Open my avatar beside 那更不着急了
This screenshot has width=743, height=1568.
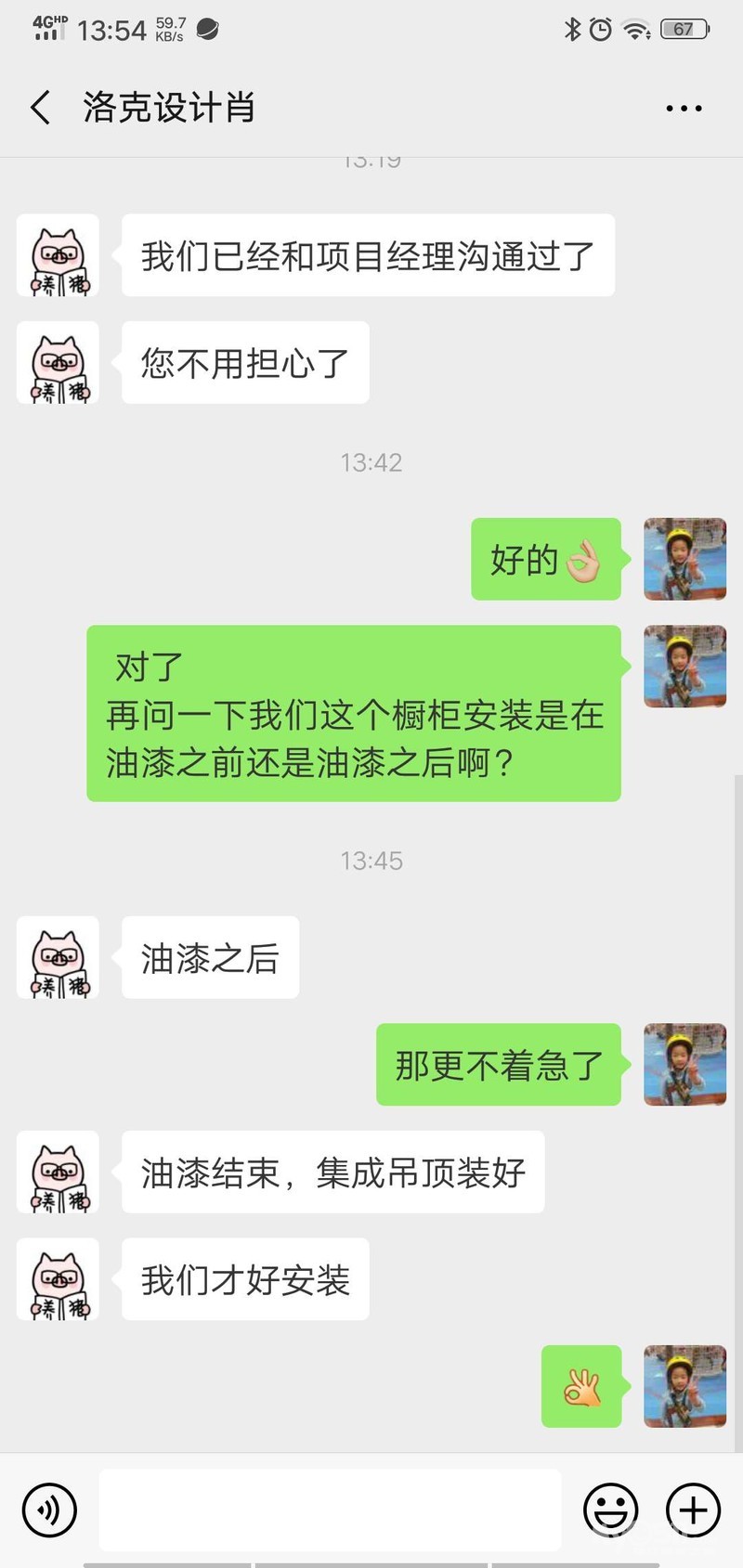pos(684,1064)
